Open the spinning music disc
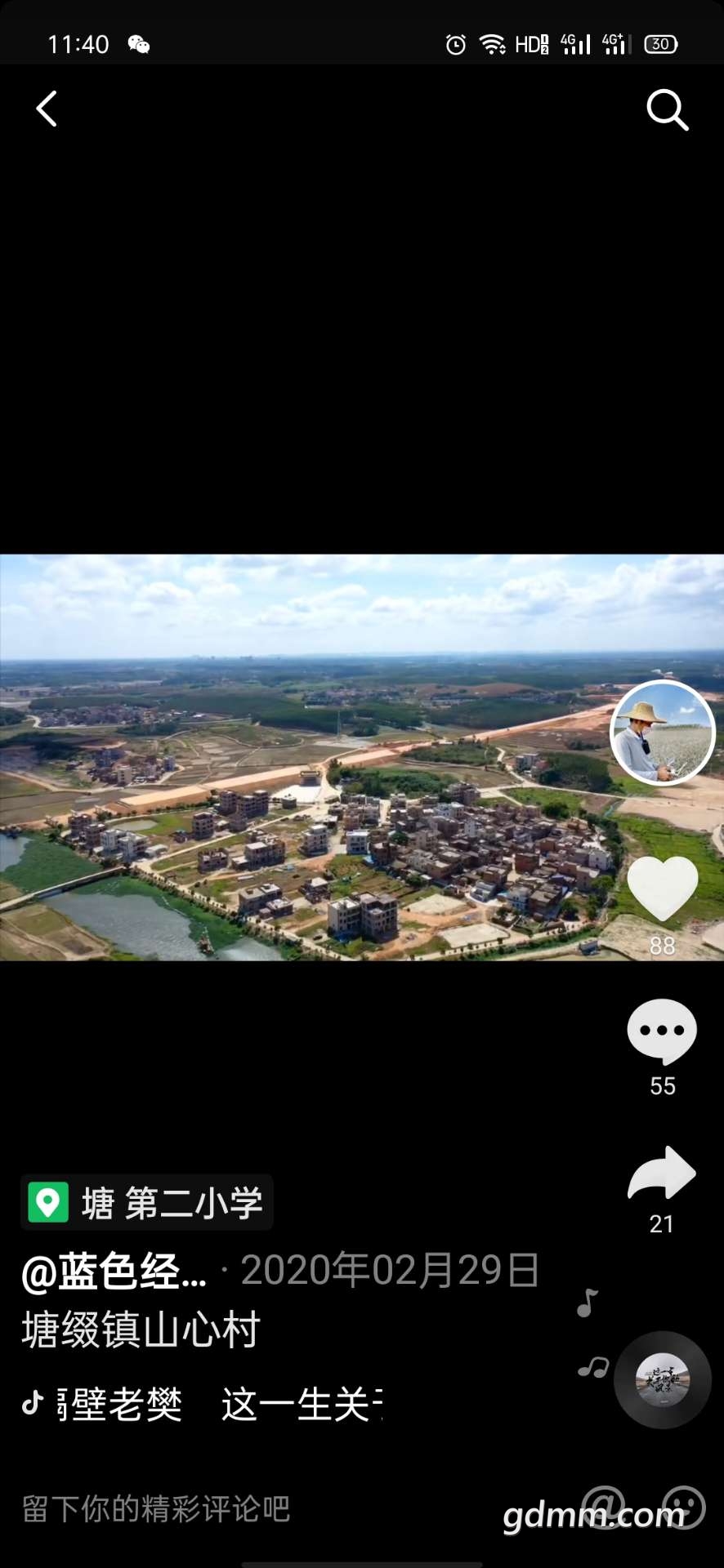724x1568 pixels. point(663,1380)
